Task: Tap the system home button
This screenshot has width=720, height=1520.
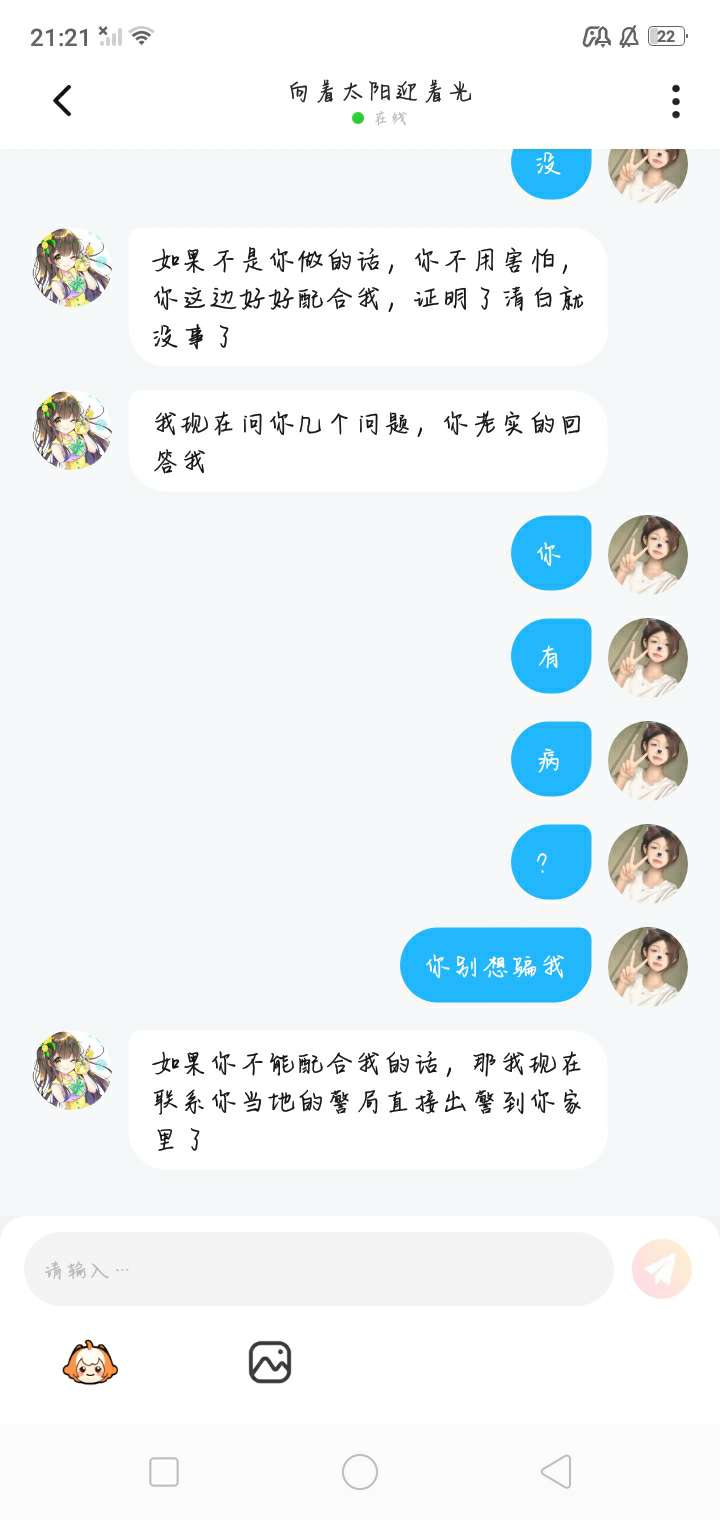Action: click(360, 1472)
